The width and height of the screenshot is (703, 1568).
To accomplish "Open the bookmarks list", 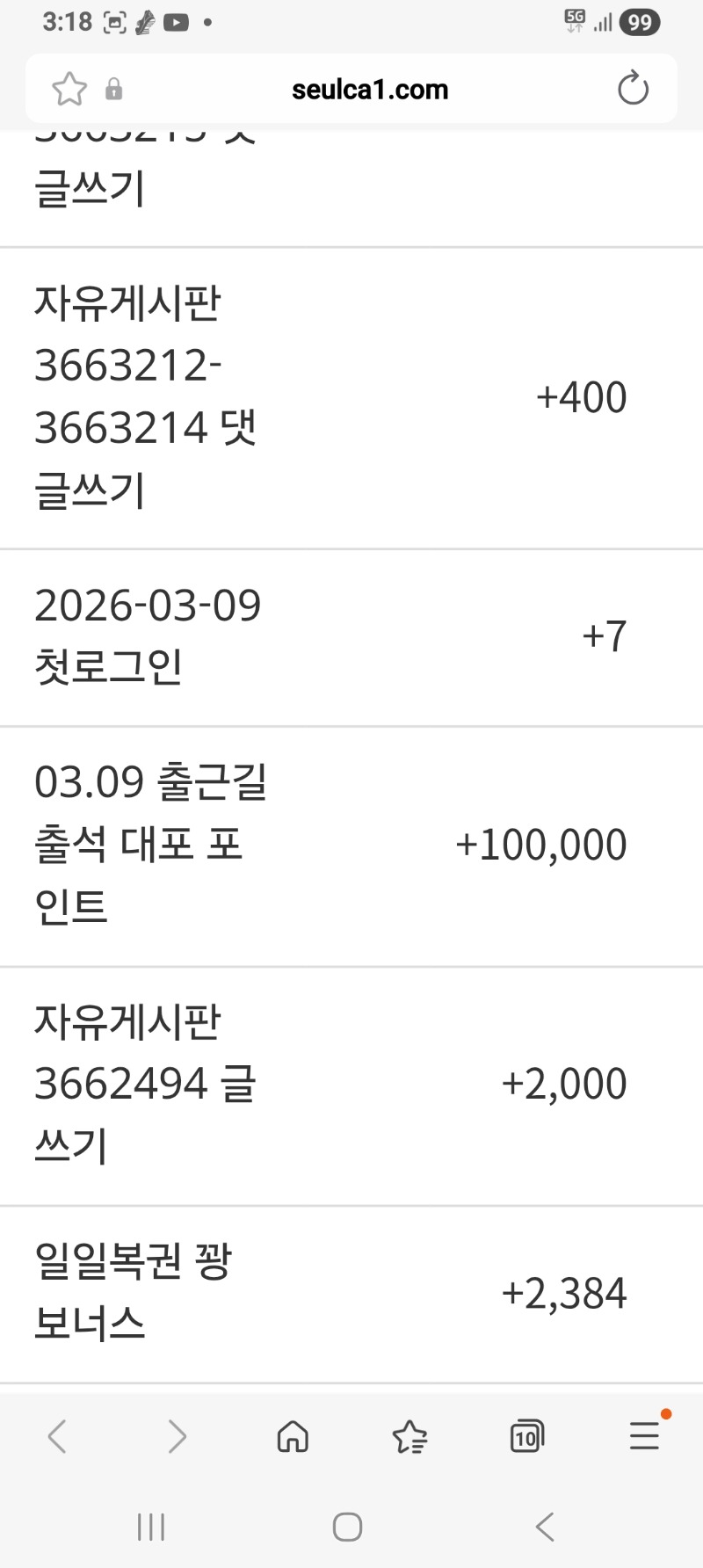I will pos(409,1437).
